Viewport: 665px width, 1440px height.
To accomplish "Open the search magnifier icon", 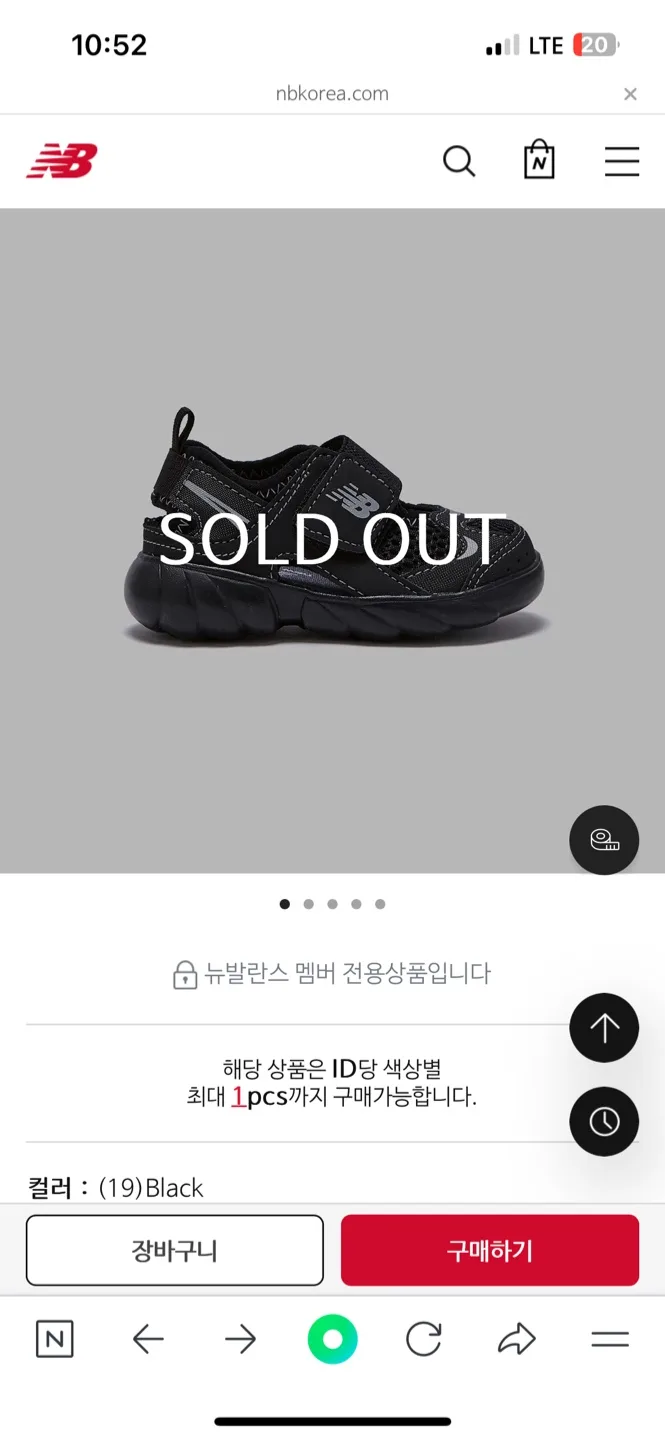I will point(458,161).
